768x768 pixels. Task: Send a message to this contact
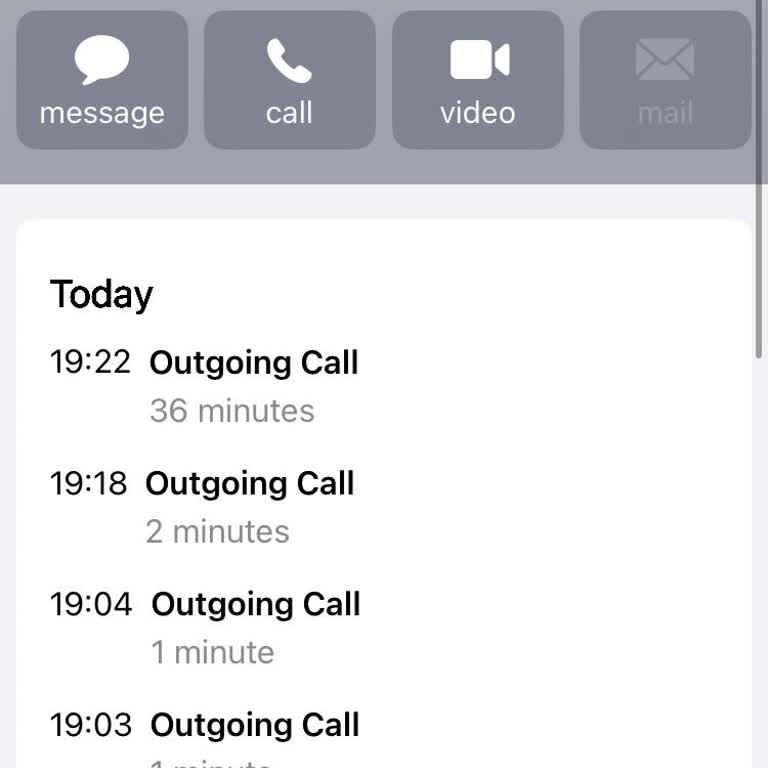pyautogui.click(x=102, y=80)
